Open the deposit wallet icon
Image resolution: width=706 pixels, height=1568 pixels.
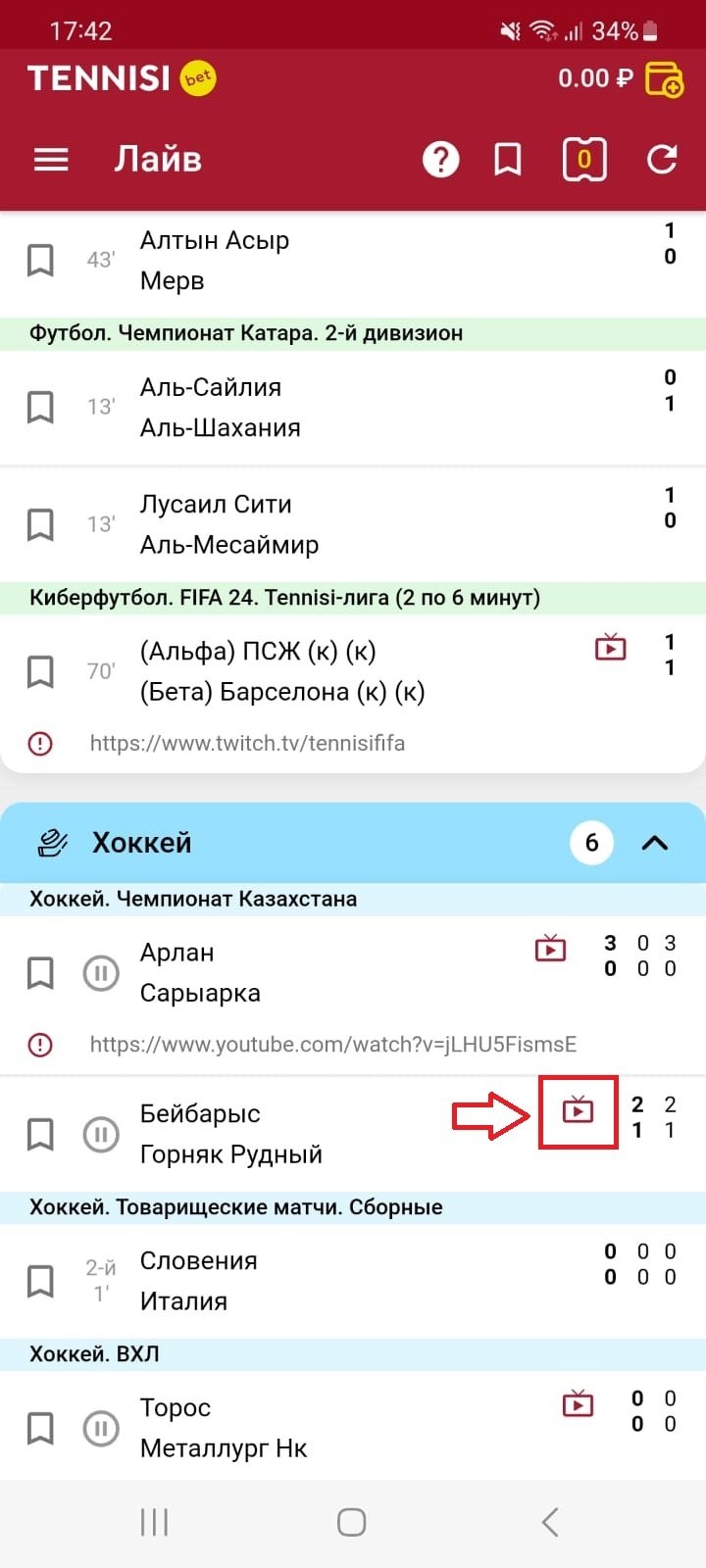pyautogui.click(x=664, y=78)
